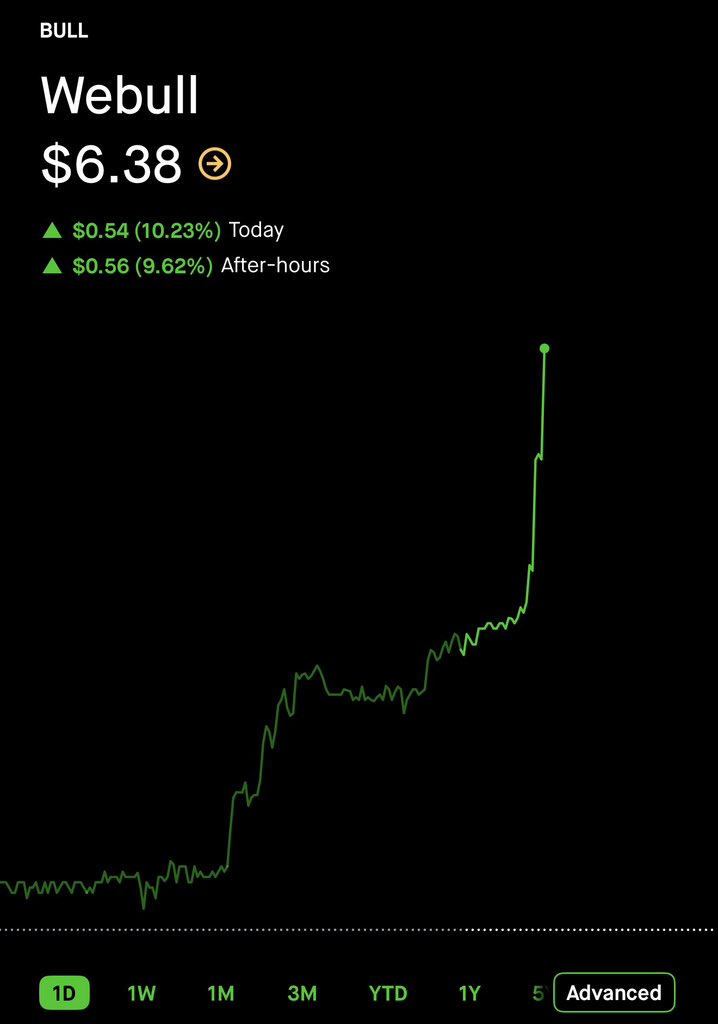The height and width of the screenshot is (1024, 718).
Task: Show the 1M price chart
Action: [221, 993]
